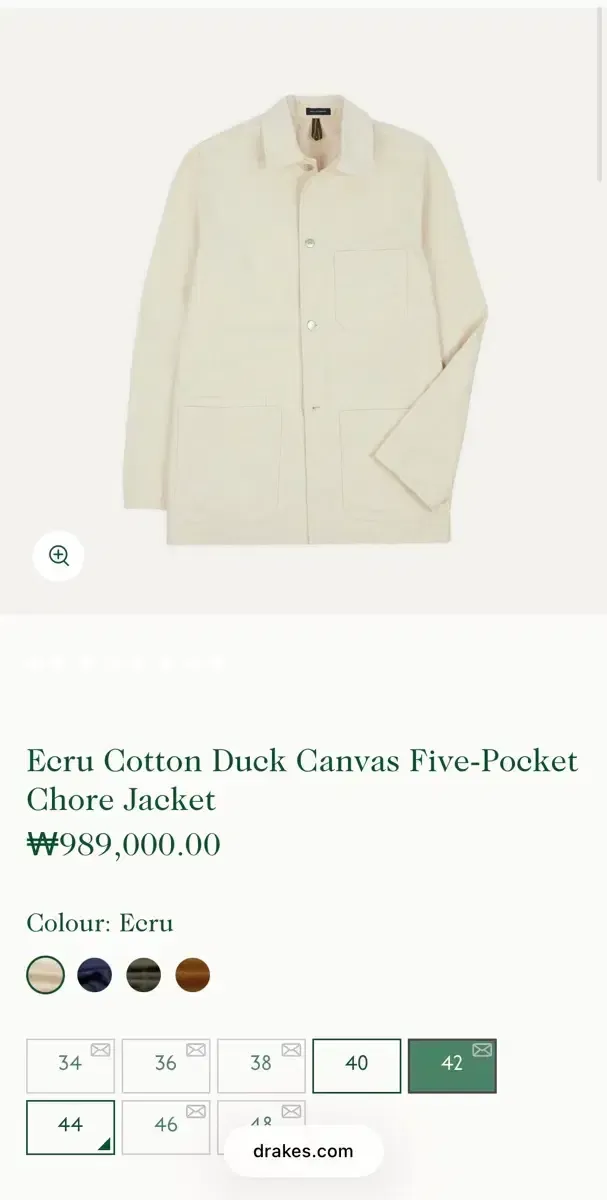Pick the dark green colour swatch

click(x=144, y=974)
